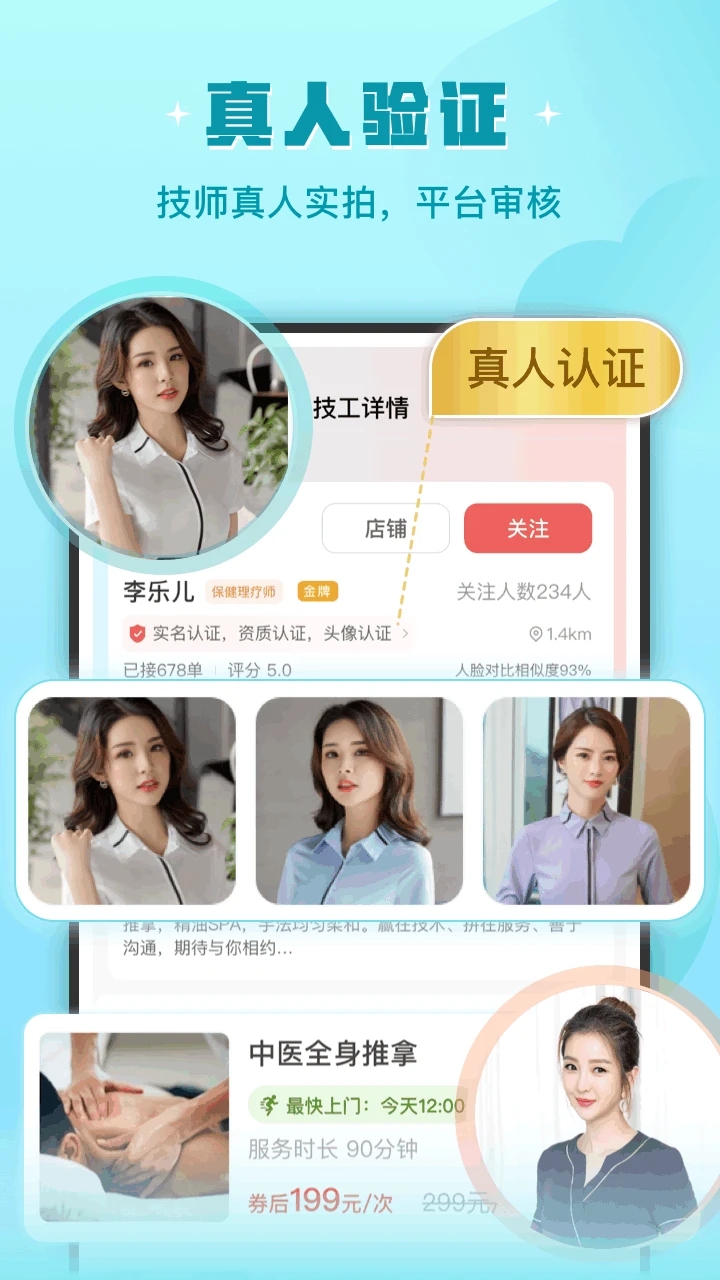This screenshot has width=720, height=1280.
Task: Tap the gold 真人认证 callout badge
Action: coord(556,367)
